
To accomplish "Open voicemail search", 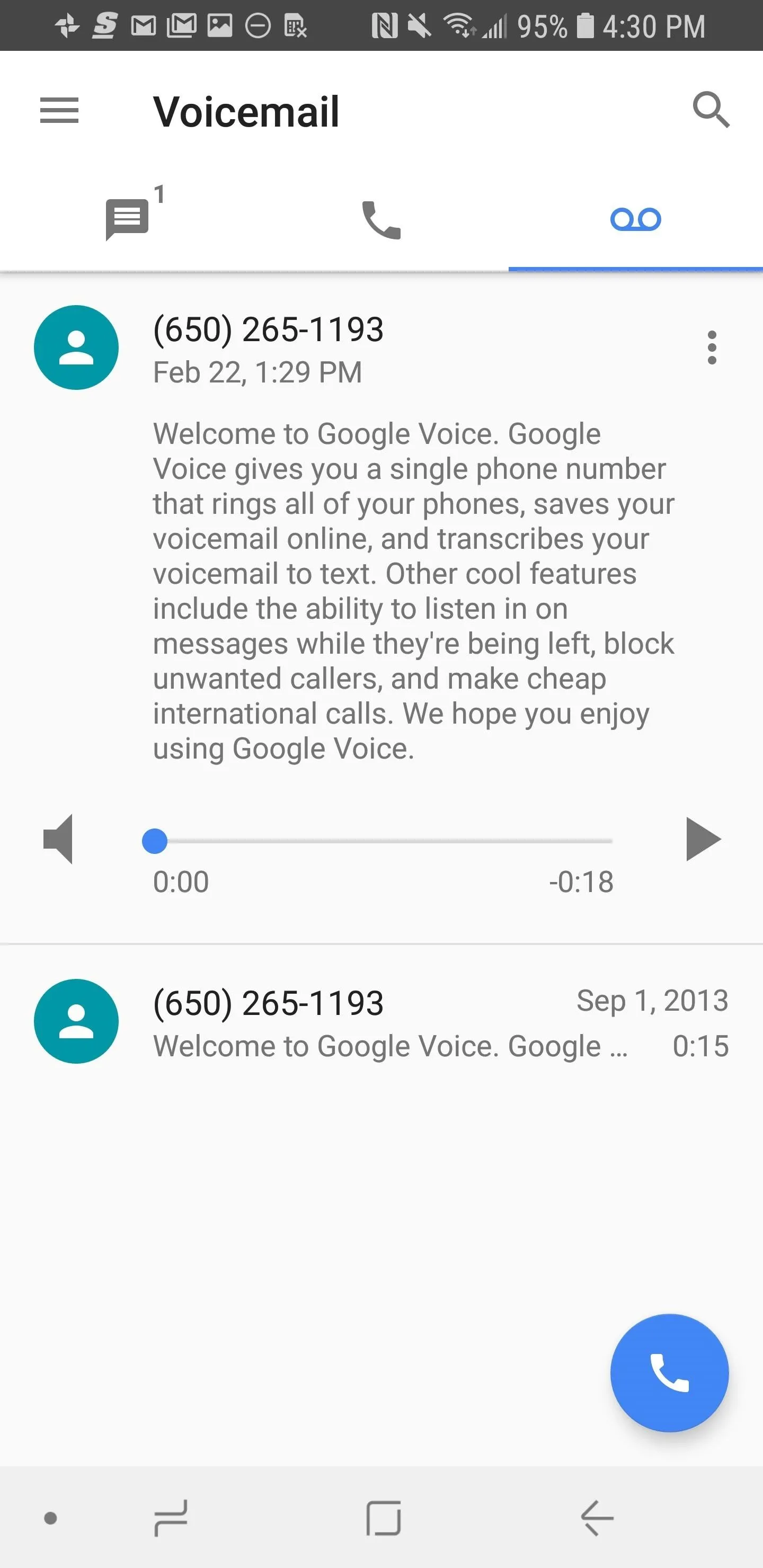I will (711, 110).
